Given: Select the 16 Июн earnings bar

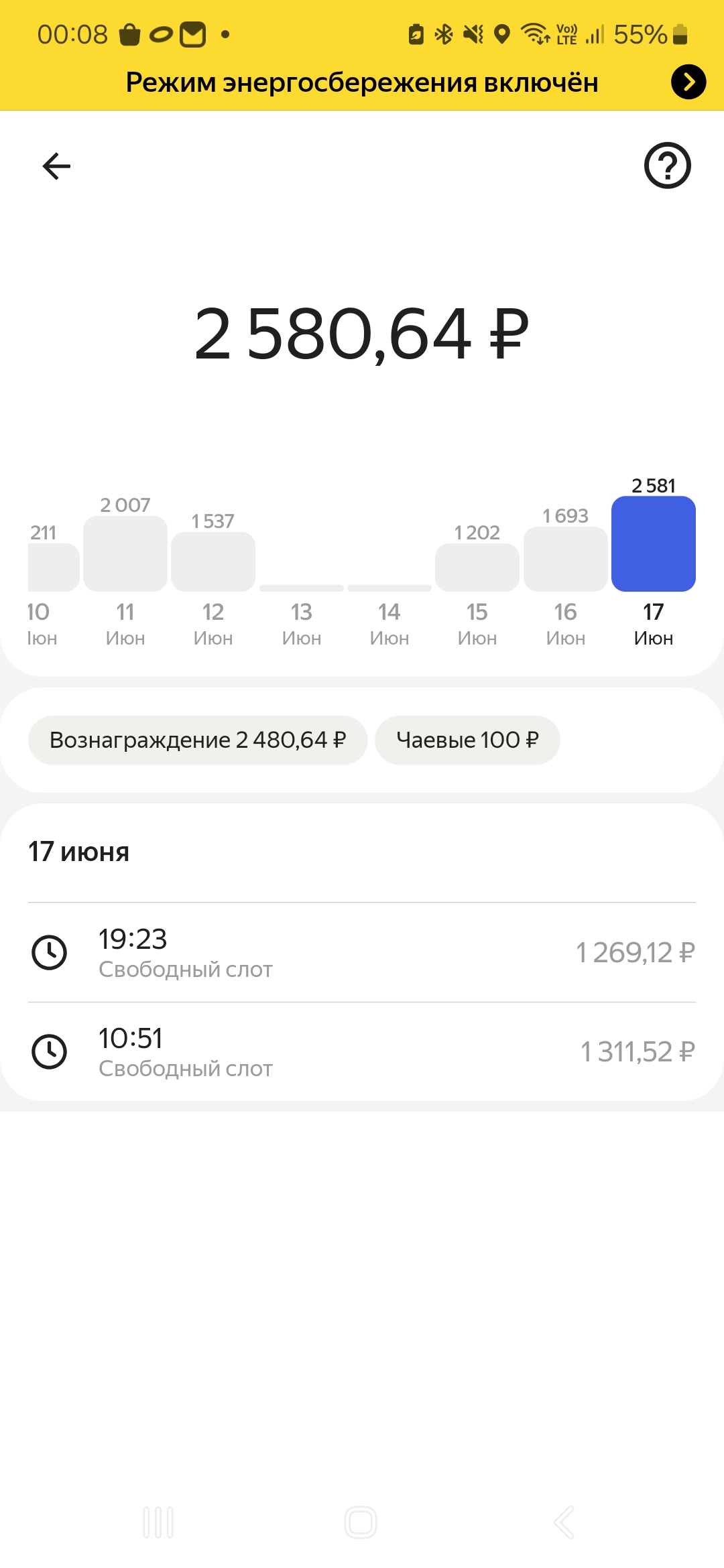Looking at the screenshot, I should point(566,559).
